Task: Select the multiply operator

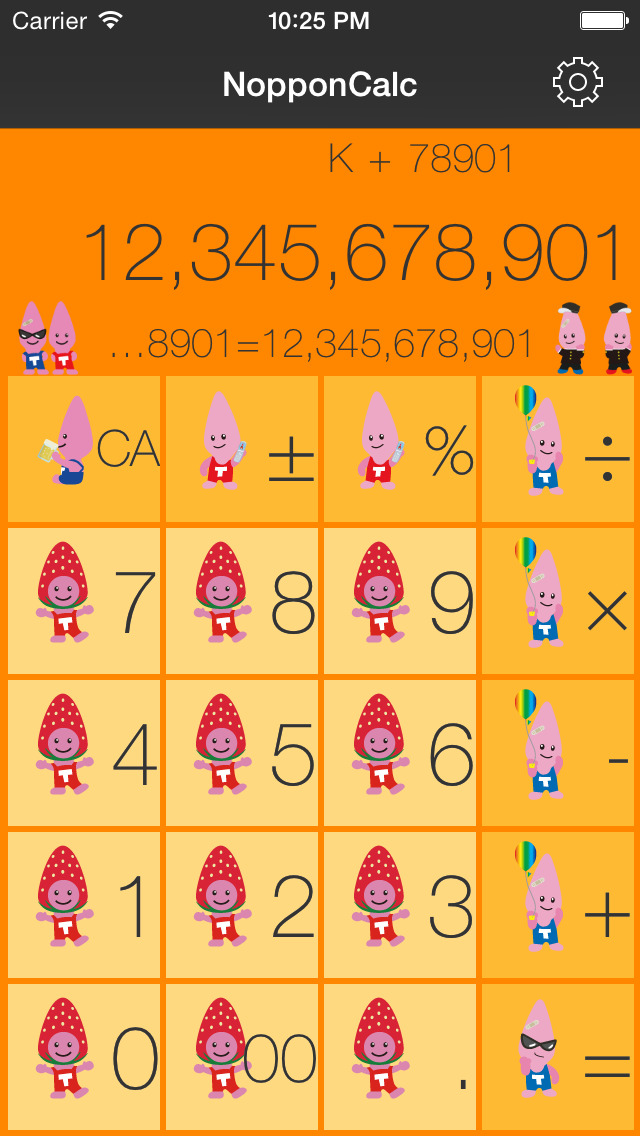Action: pyautogui.click(x=558, y=601)
